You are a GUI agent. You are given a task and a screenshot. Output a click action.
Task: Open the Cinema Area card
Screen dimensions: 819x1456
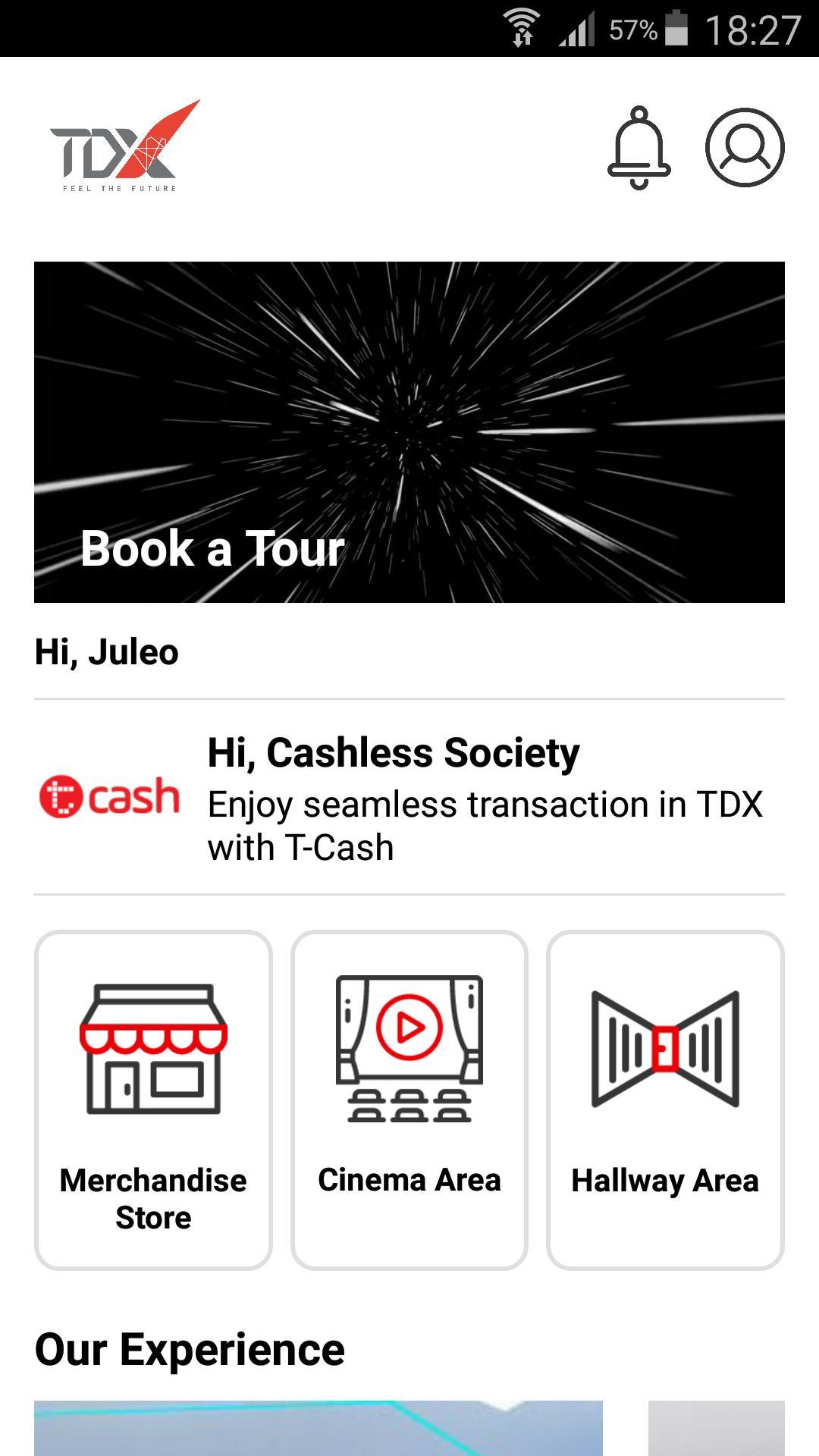tap(409, 1100)
